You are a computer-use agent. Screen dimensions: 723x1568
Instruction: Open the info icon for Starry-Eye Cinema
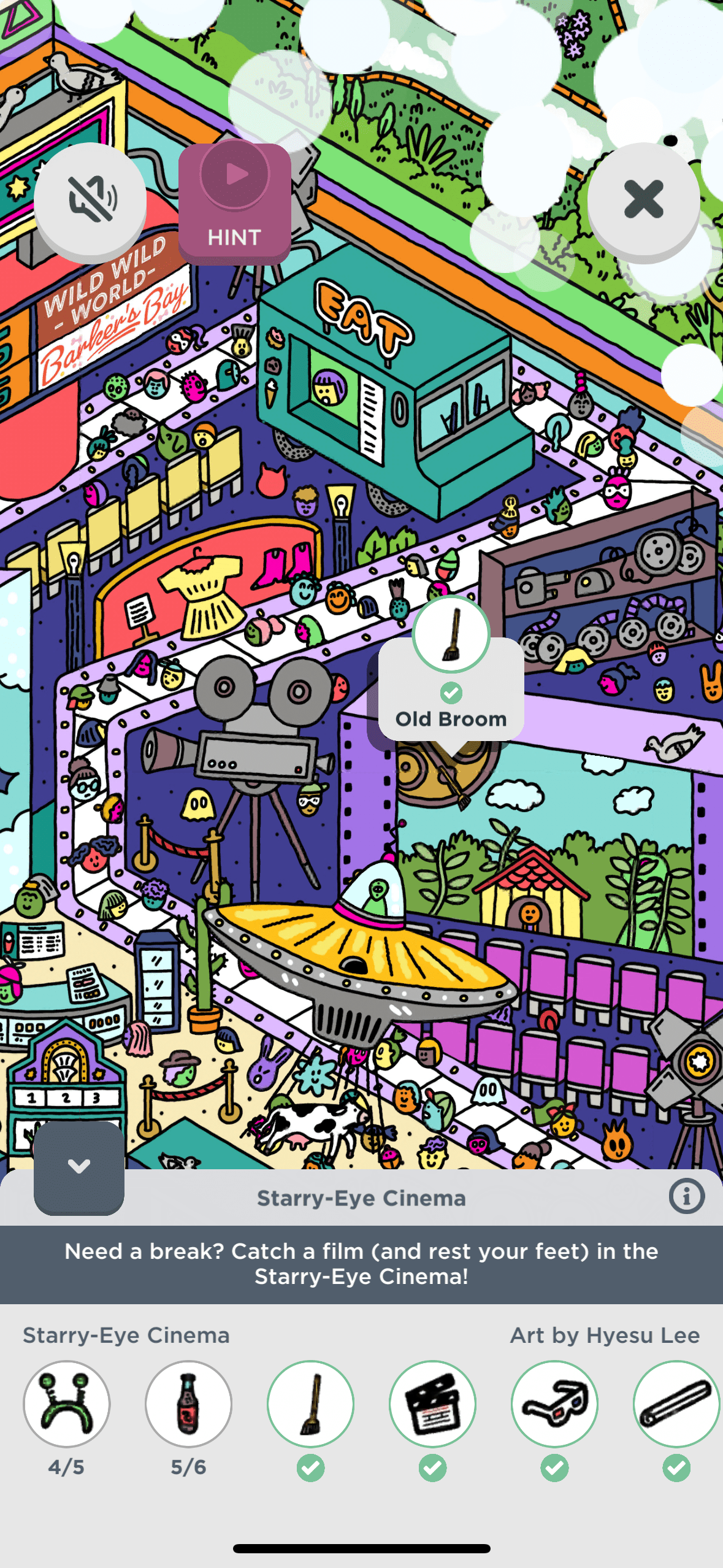point(686,1196)
